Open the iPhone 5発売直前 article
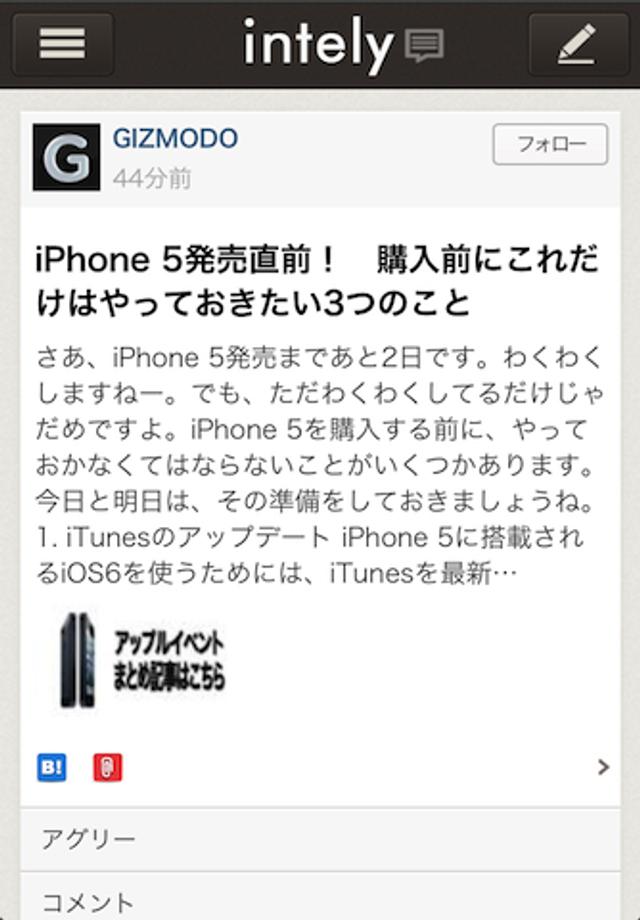The height and width of the screenshot is (920, 640). click(318, 280)
